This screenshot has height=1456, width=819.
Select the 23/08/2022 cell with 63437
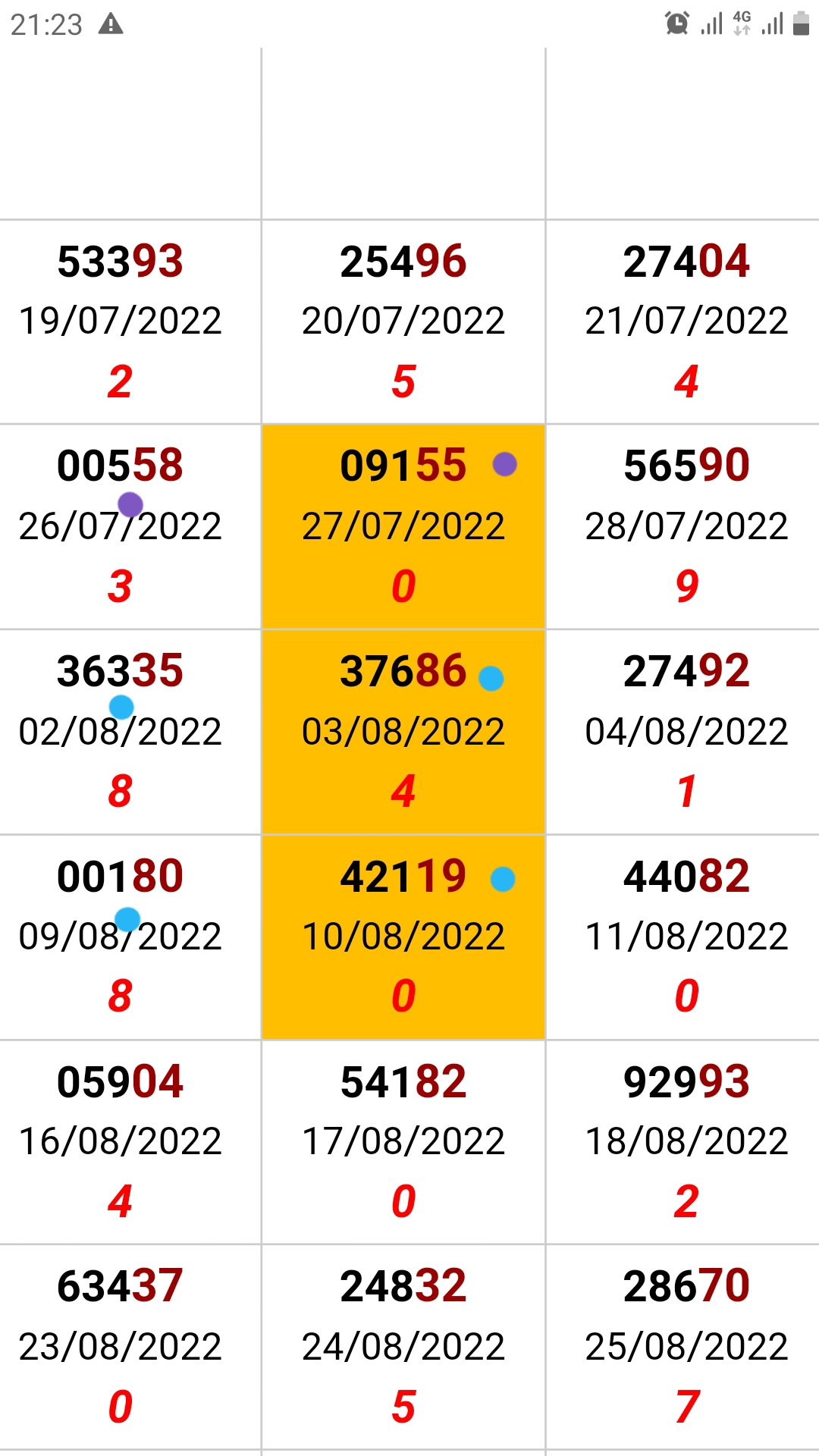(120, 1346)
